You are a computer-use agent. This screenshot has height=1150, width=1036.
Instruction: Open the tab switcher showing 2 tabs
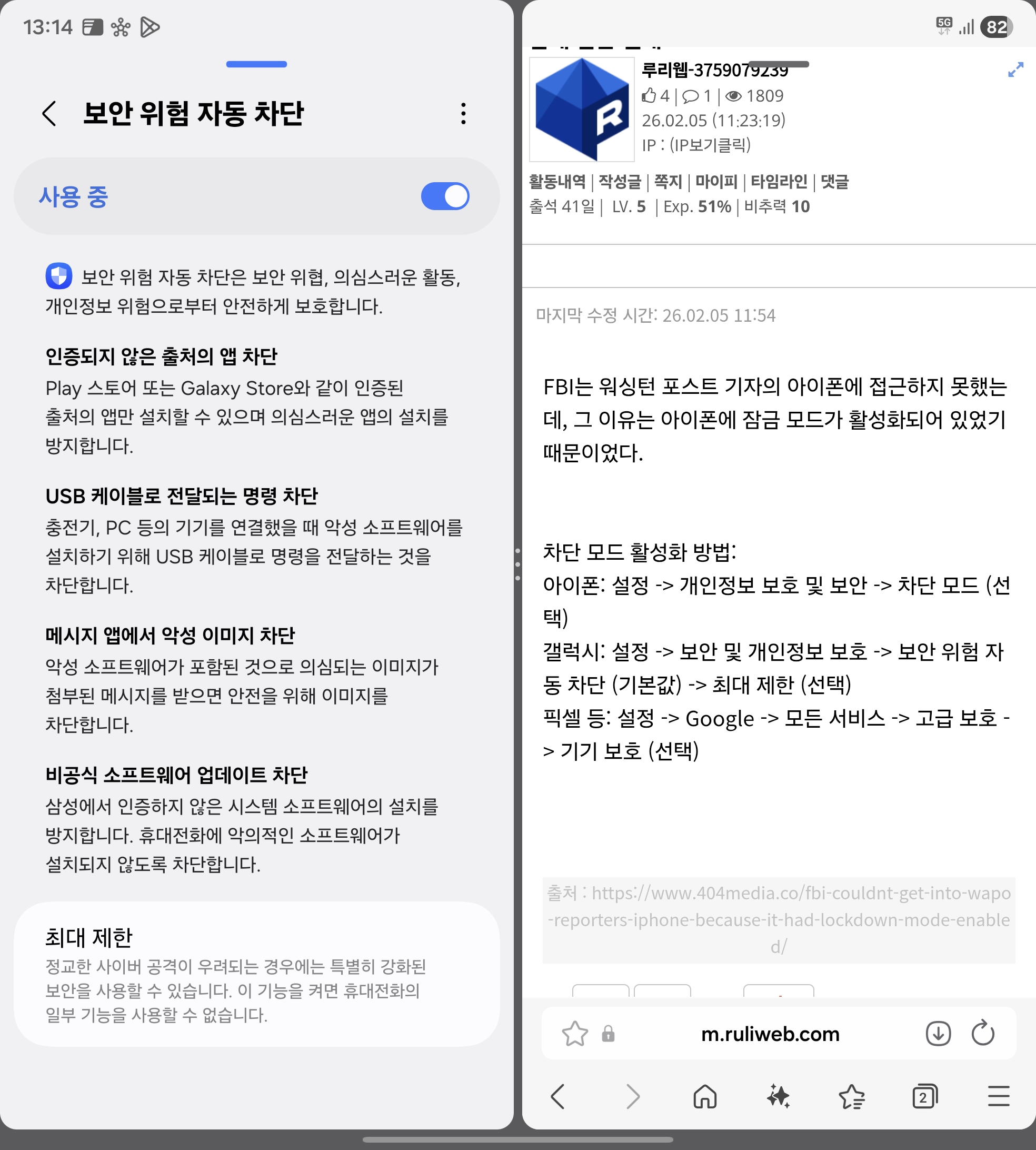924,1096
